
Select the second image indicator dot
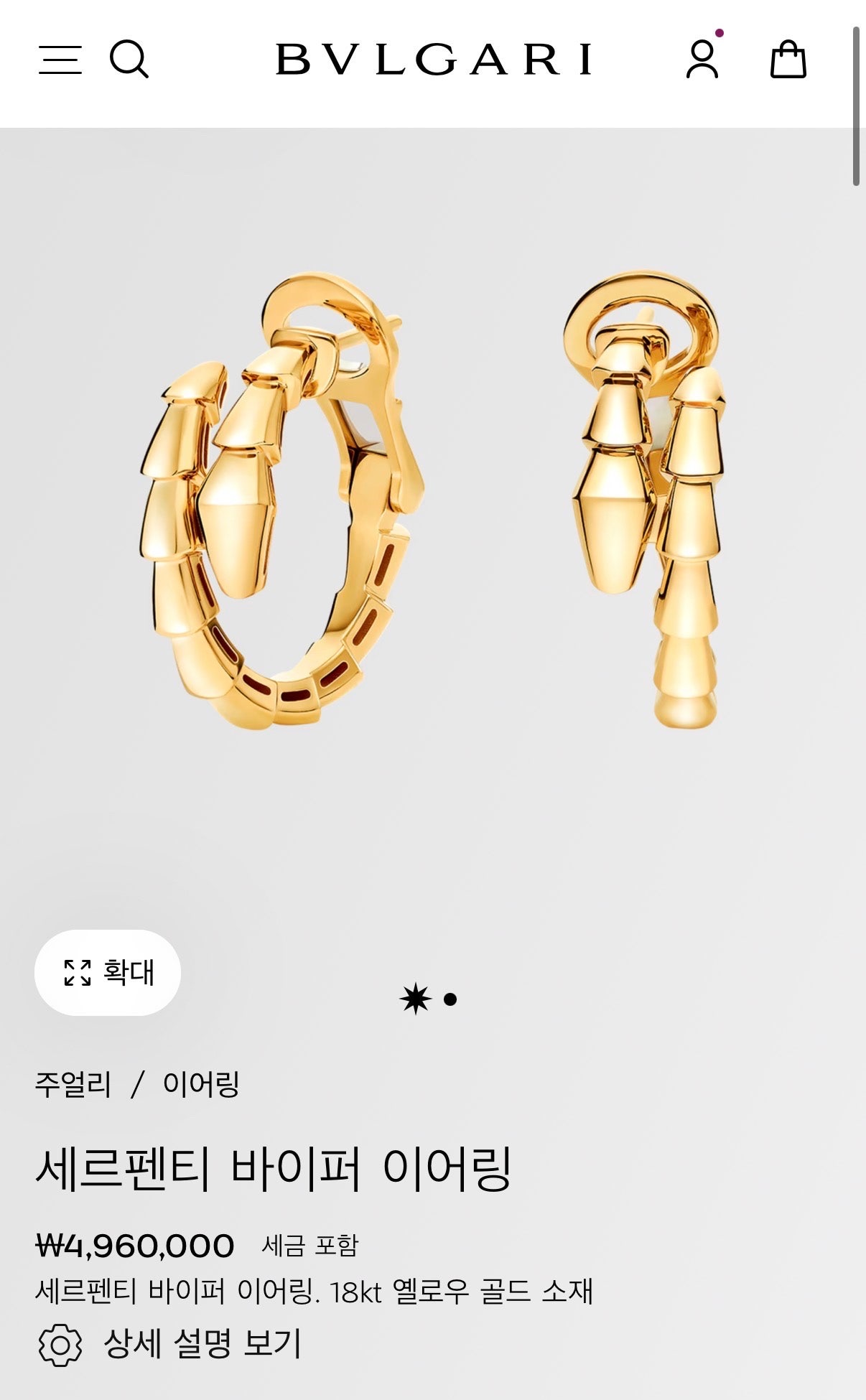tap(450, 999)
